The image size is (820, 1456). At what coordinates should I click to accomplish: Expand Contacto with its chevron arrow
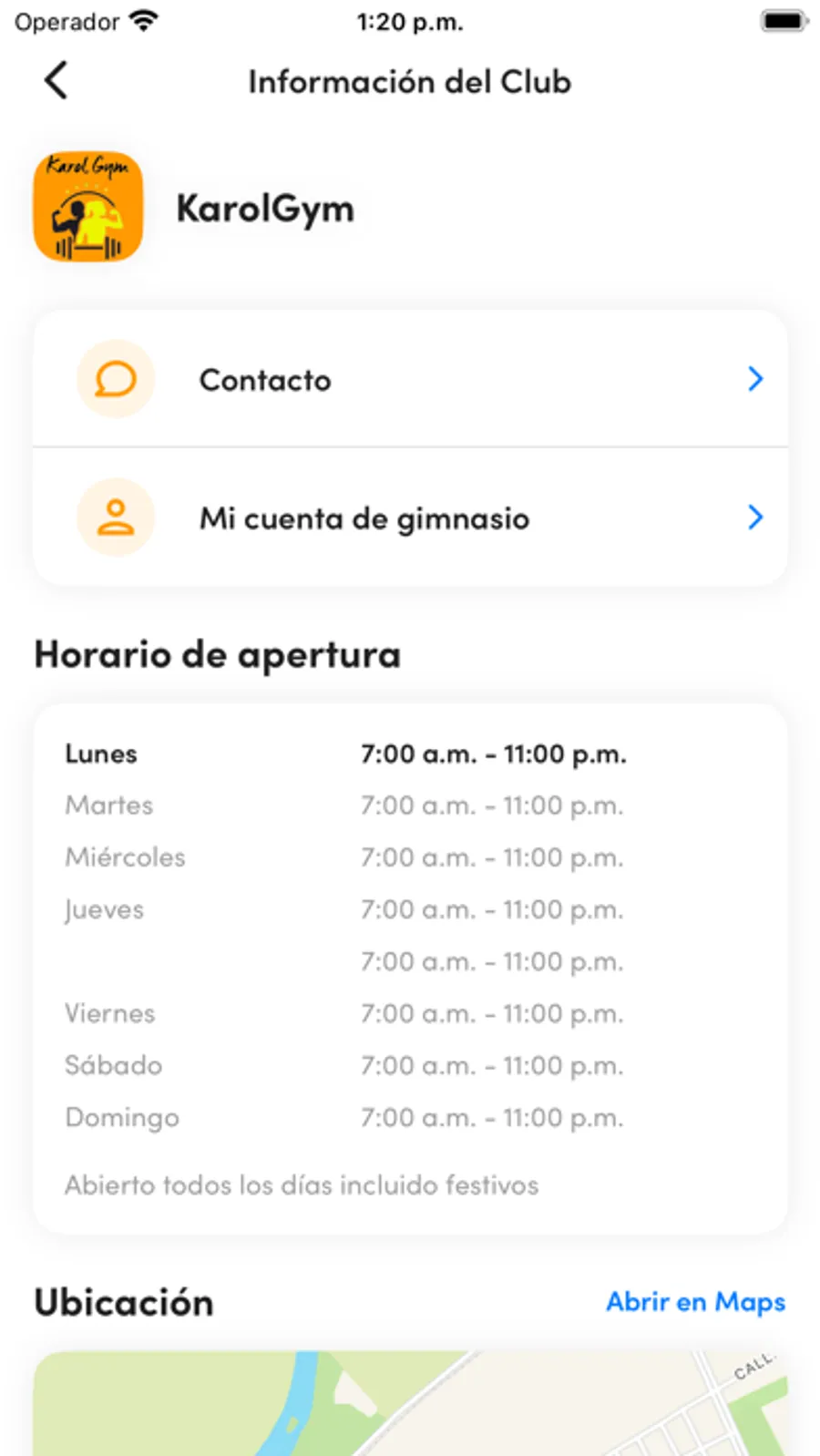[x=755, y=379]
